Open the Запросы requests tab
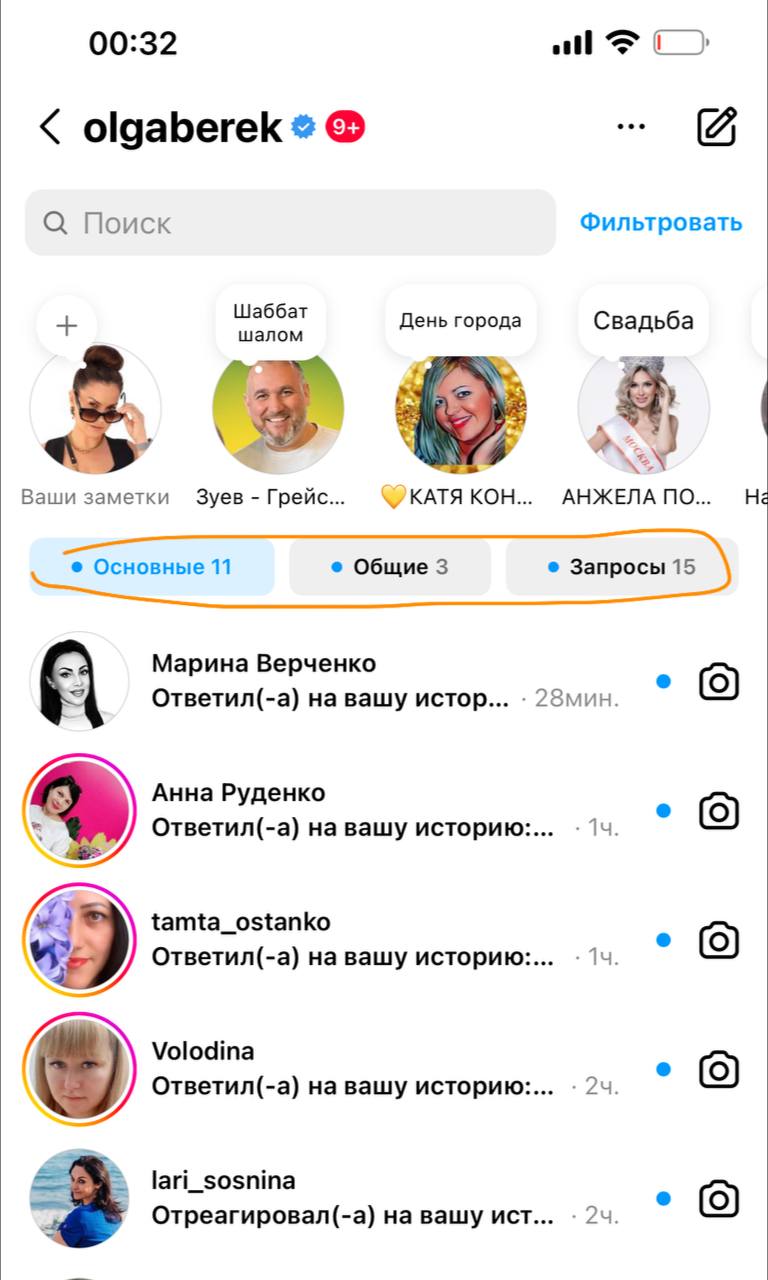 tap(621, 567)
